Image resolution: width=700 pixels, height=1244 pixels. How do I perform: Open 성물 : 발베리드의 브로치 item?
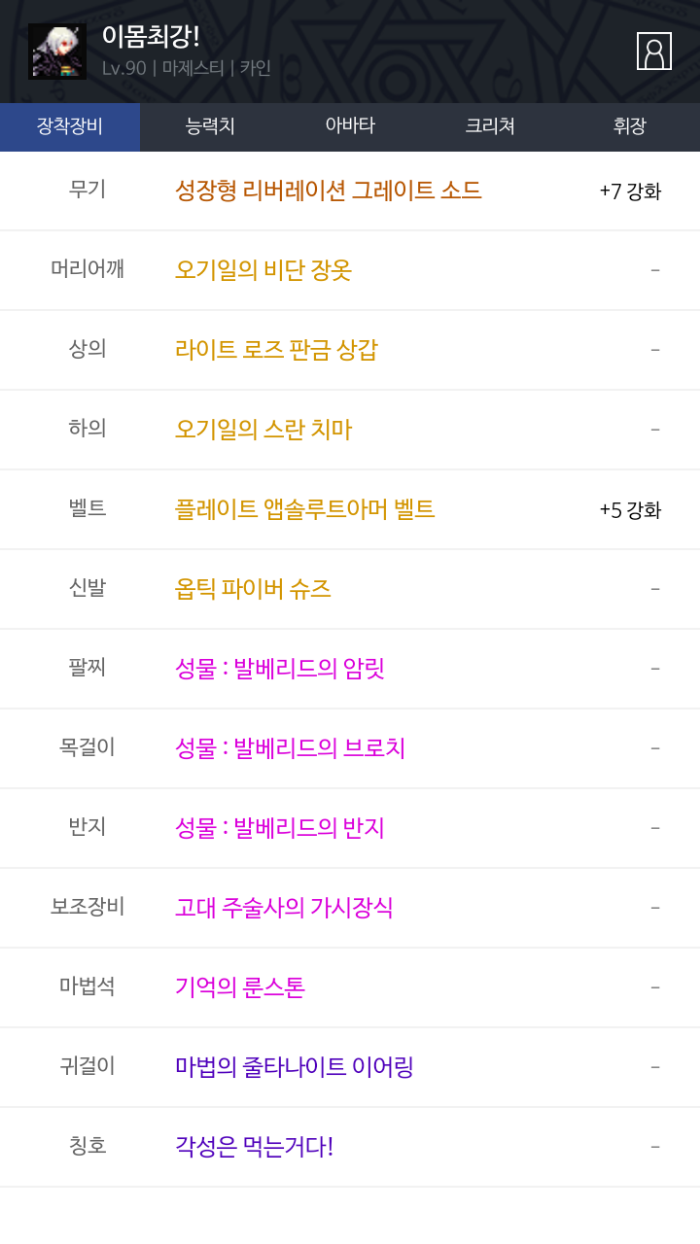point(290,748)
